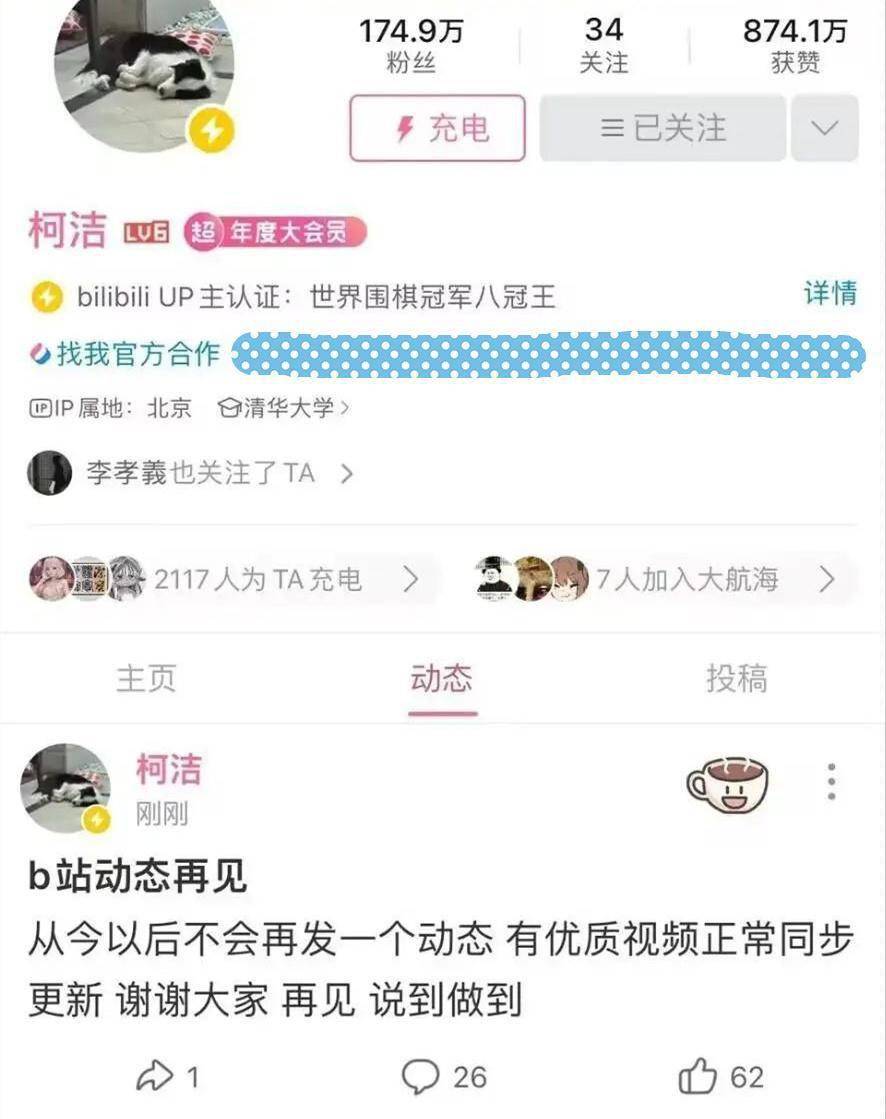Click the LV6 level badge
Viewport: 886px width, 1119px height.
click(x=140, y=231)
